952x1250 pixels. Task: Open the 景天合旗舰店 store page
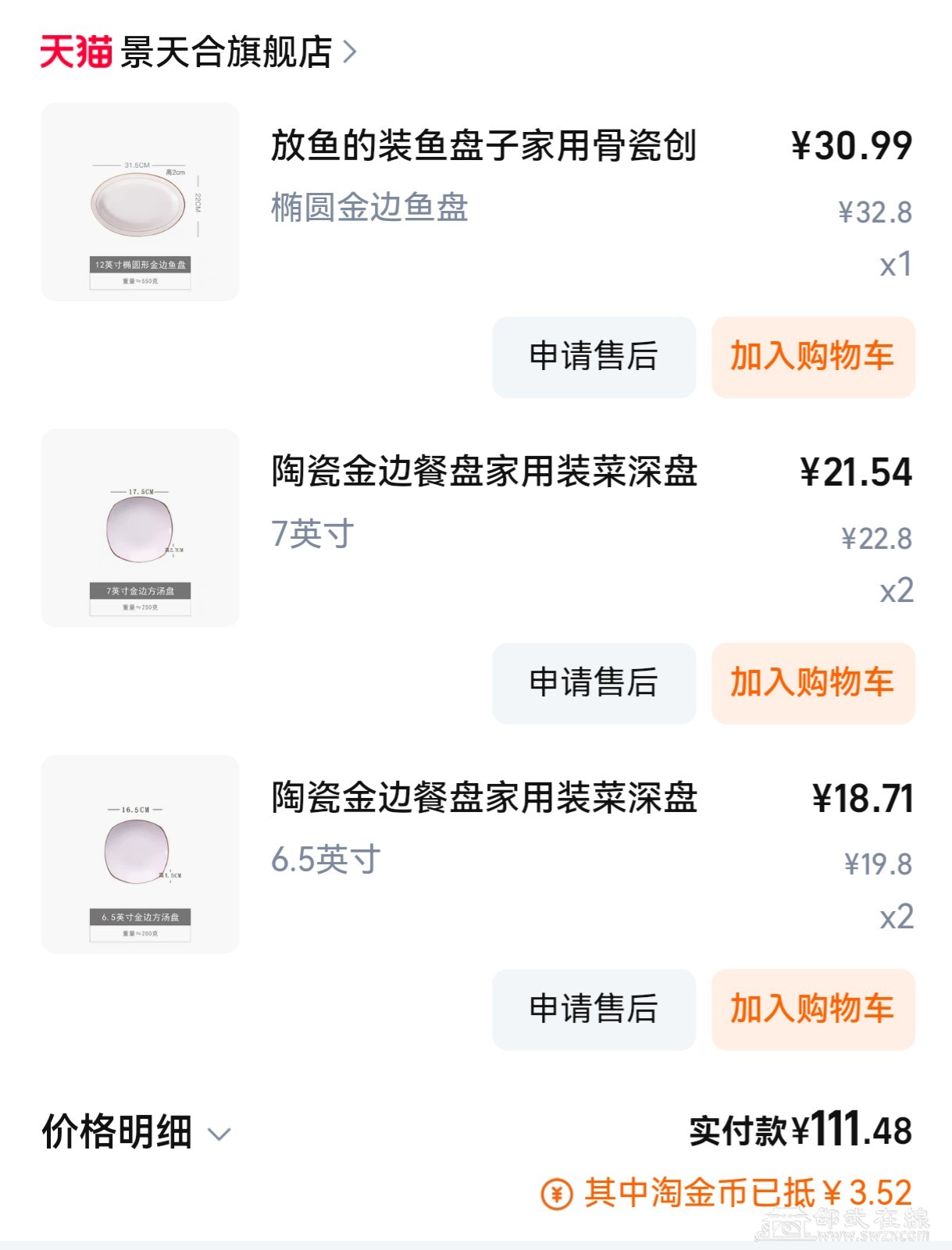(226, 52)
